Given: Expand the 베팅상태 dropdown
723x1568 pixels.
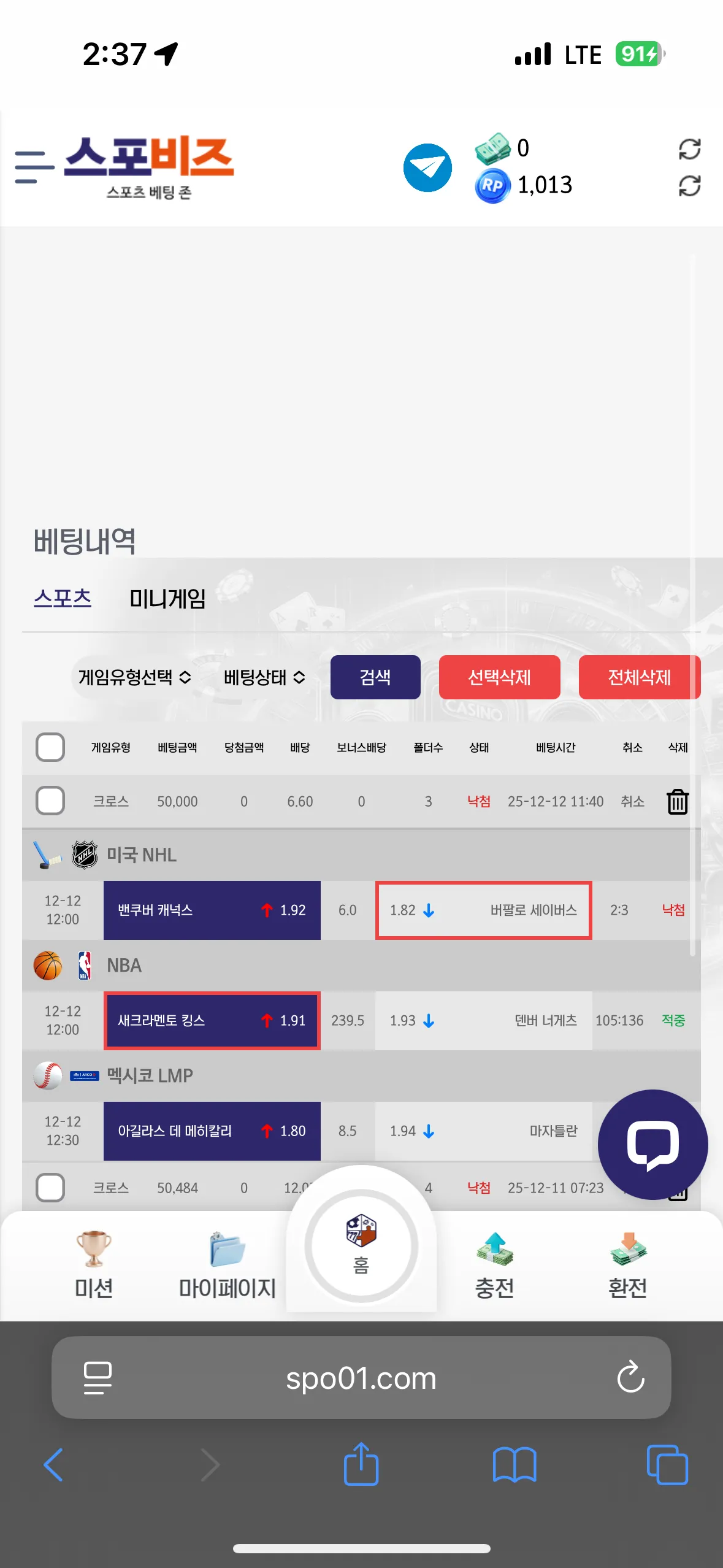Looking at the screenshot, I should 264,677.
